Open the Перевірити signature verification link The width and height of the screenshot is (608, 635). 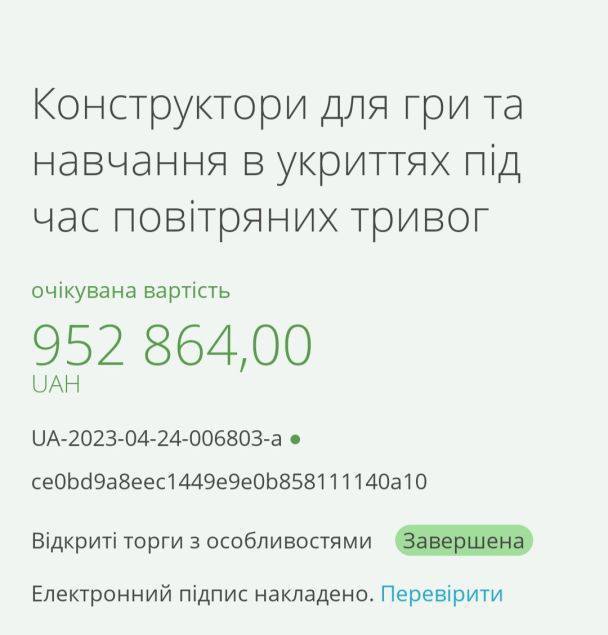coord(441,594)
